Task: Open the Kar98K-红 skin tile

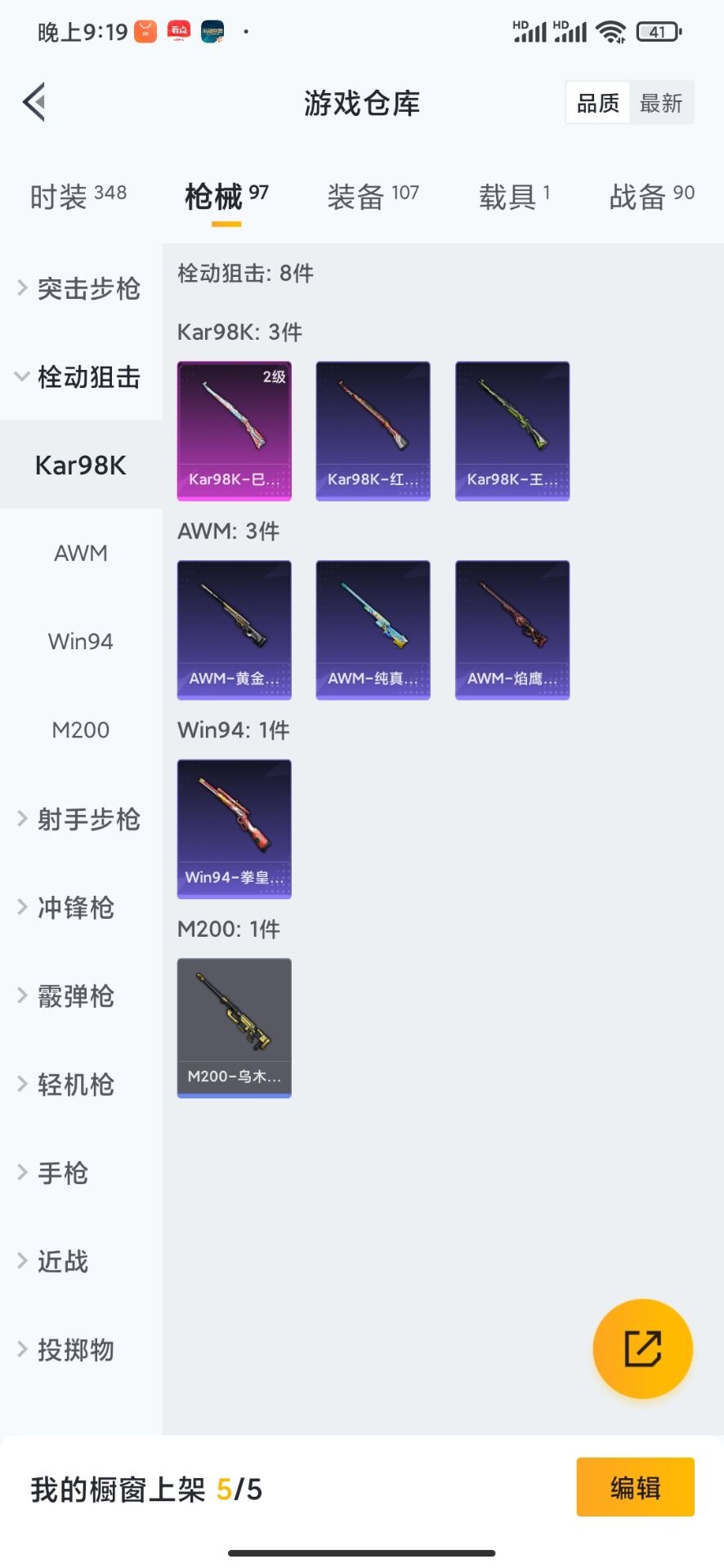Action: (x=373, y=430)
